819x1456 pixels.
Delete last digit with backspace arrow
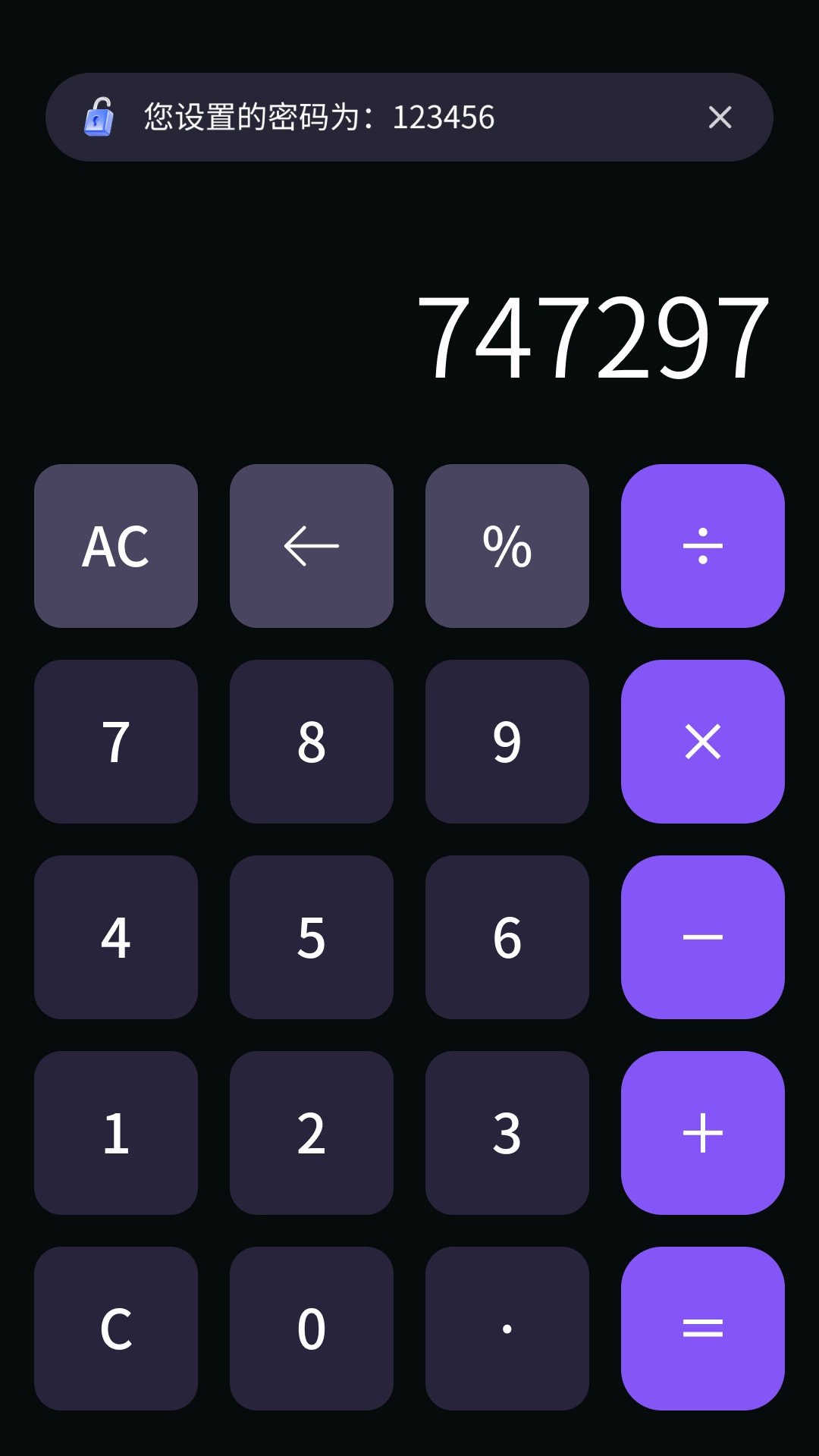312,546
